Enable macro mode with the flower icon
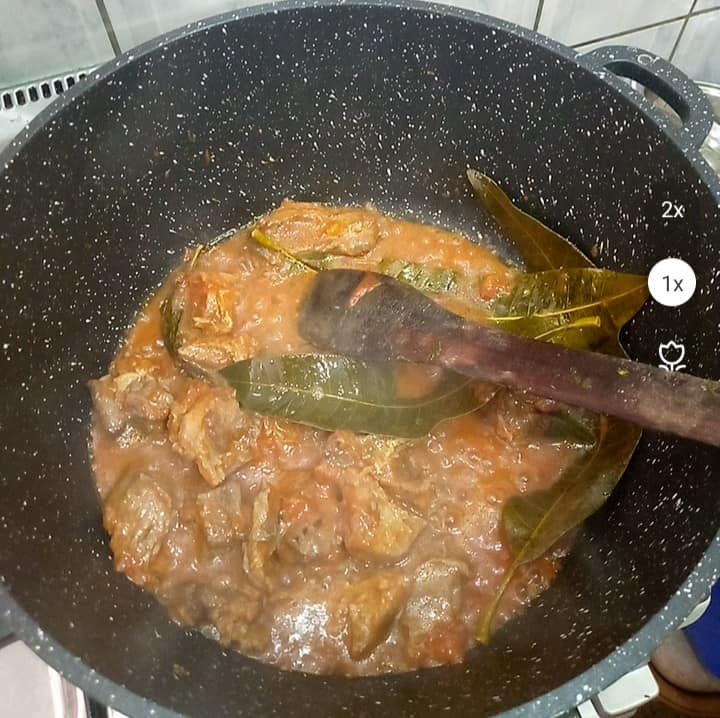This screenshot has width=720, height=718. [x=672, y=355]
